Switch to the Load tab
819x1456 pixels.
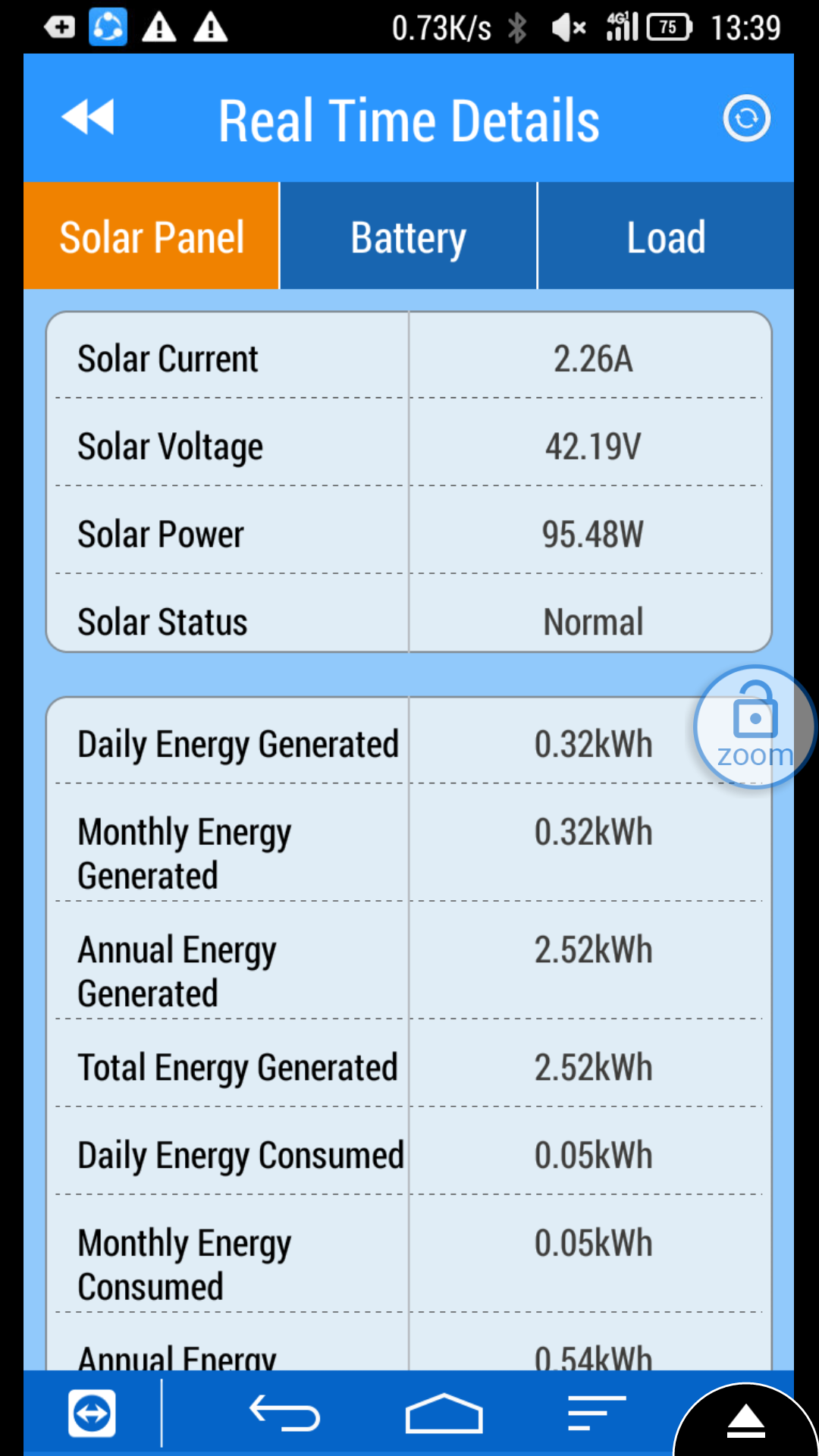click(x=666, y=236)
